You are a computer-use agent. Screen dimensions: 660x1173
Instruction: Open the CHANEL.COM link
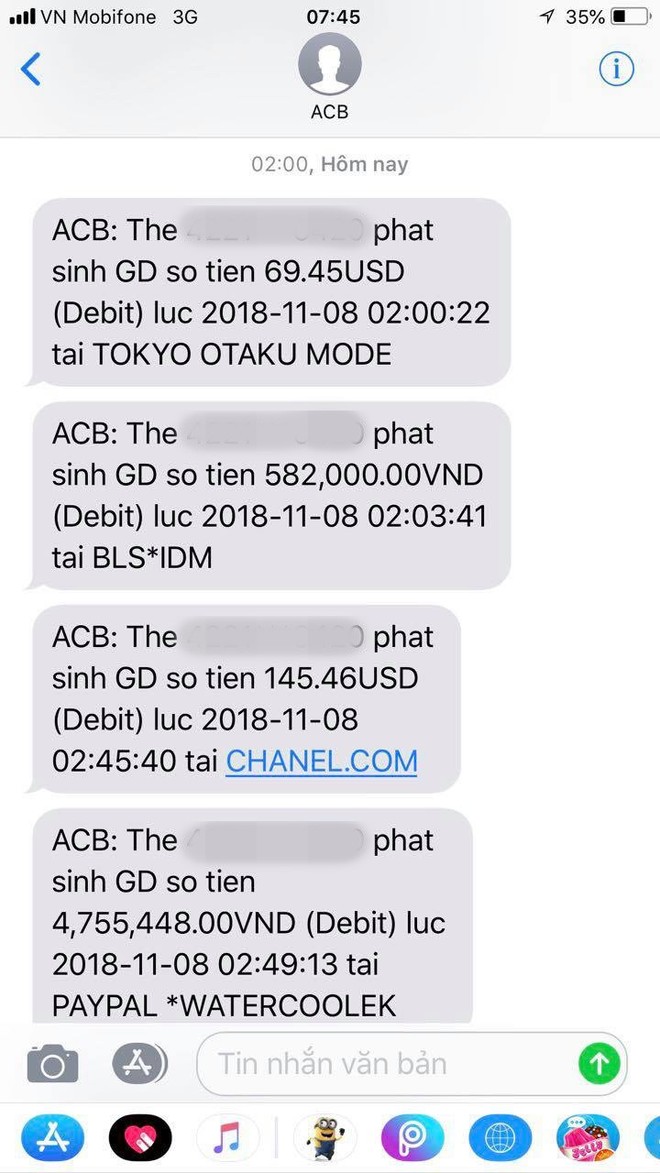pos(322,761)
